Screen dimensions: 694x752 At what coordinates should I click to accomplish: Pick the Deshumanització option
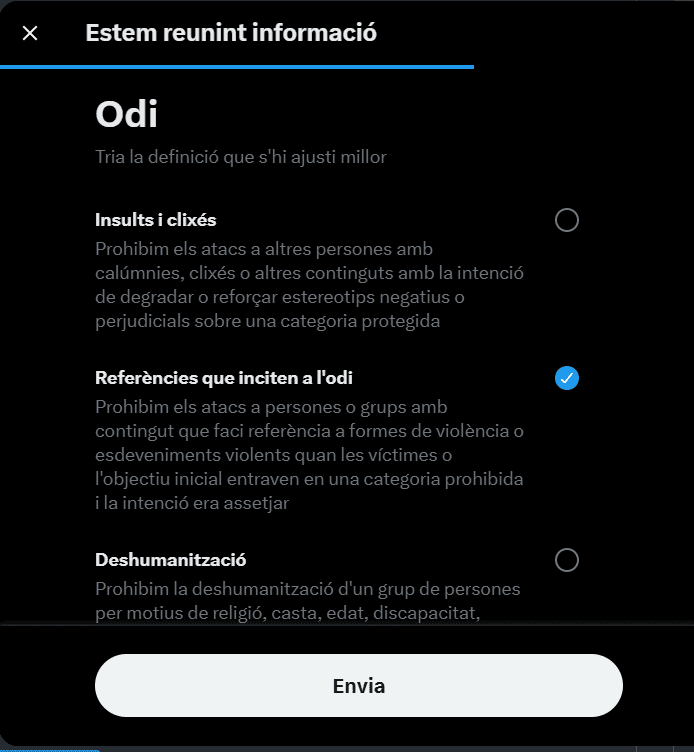566,560
